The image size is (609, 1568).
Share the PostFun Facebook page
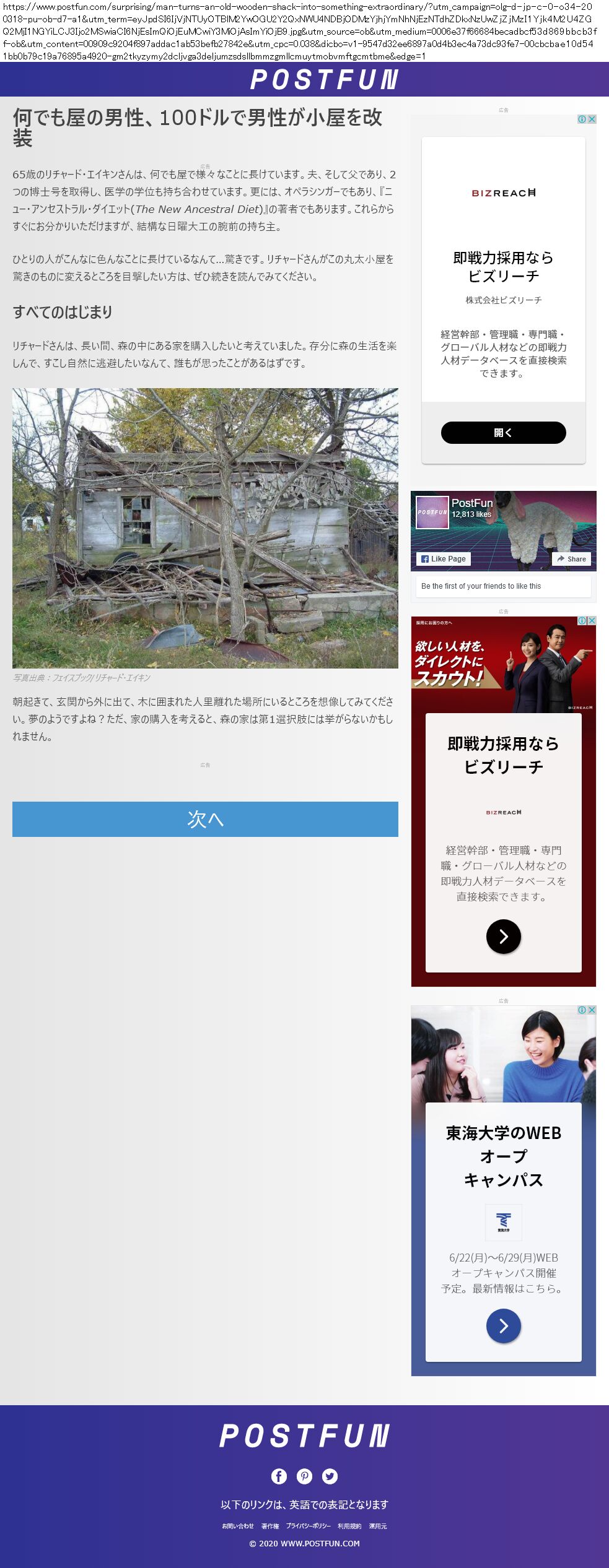click(x=571, y=558)
